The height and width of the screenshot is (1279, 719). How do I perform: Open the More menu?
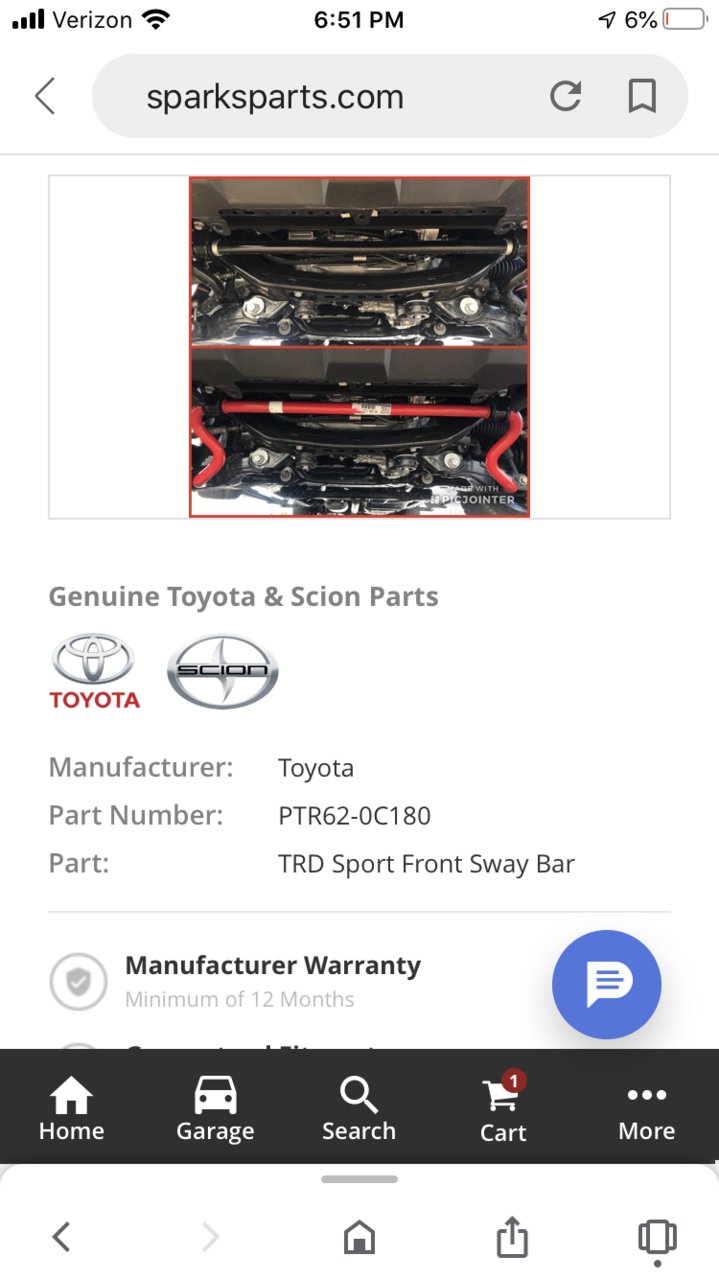click(647, 1110)
